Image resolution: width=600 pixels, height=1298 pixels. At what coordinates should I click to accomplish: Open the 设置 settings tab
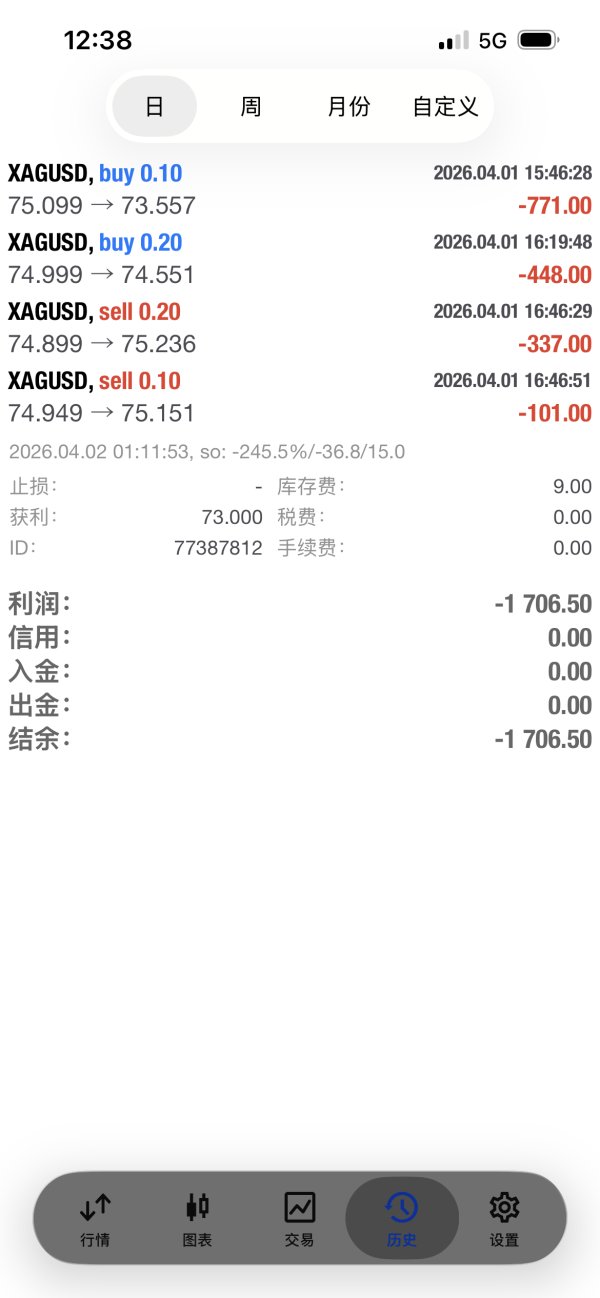504,1218
